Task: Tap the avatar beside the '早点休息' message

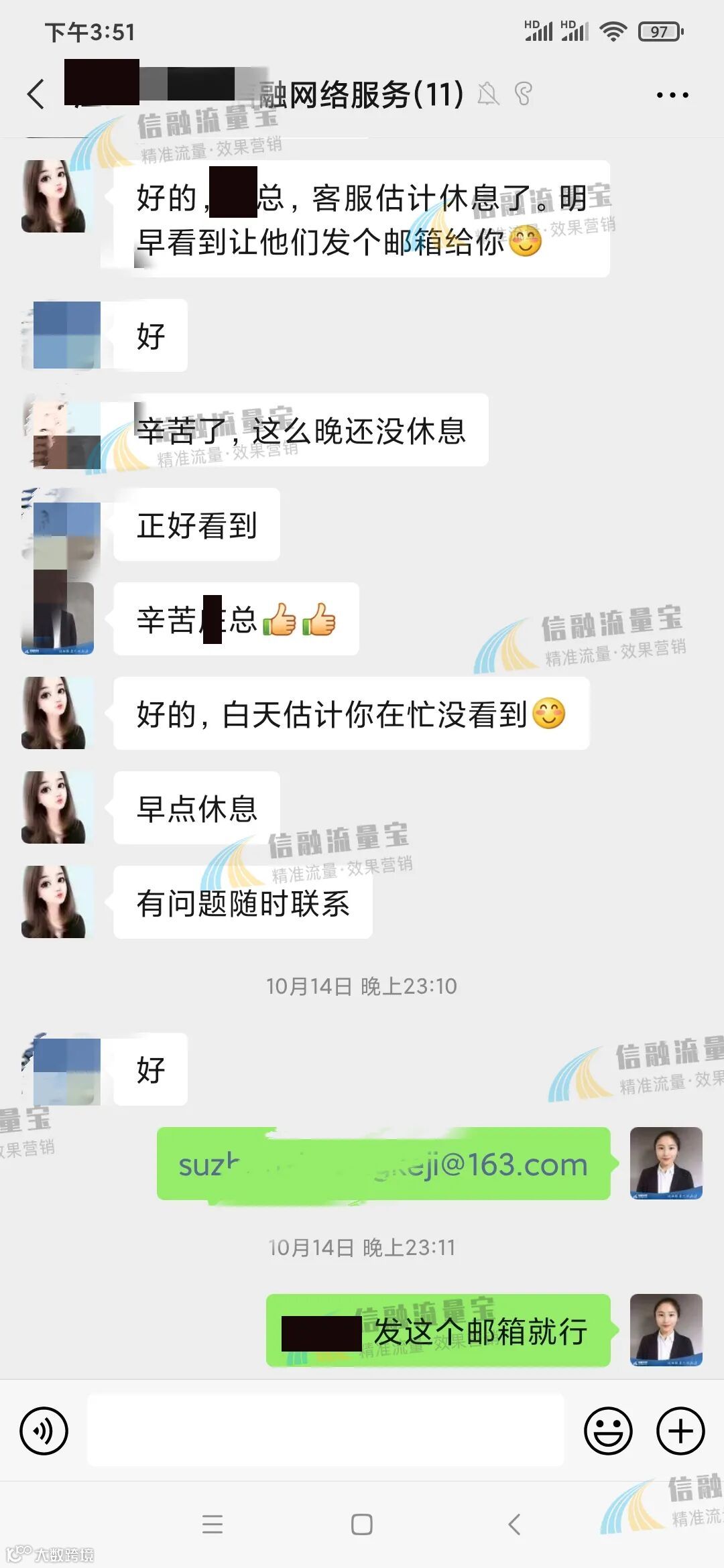Action: [x=54, y=807]
